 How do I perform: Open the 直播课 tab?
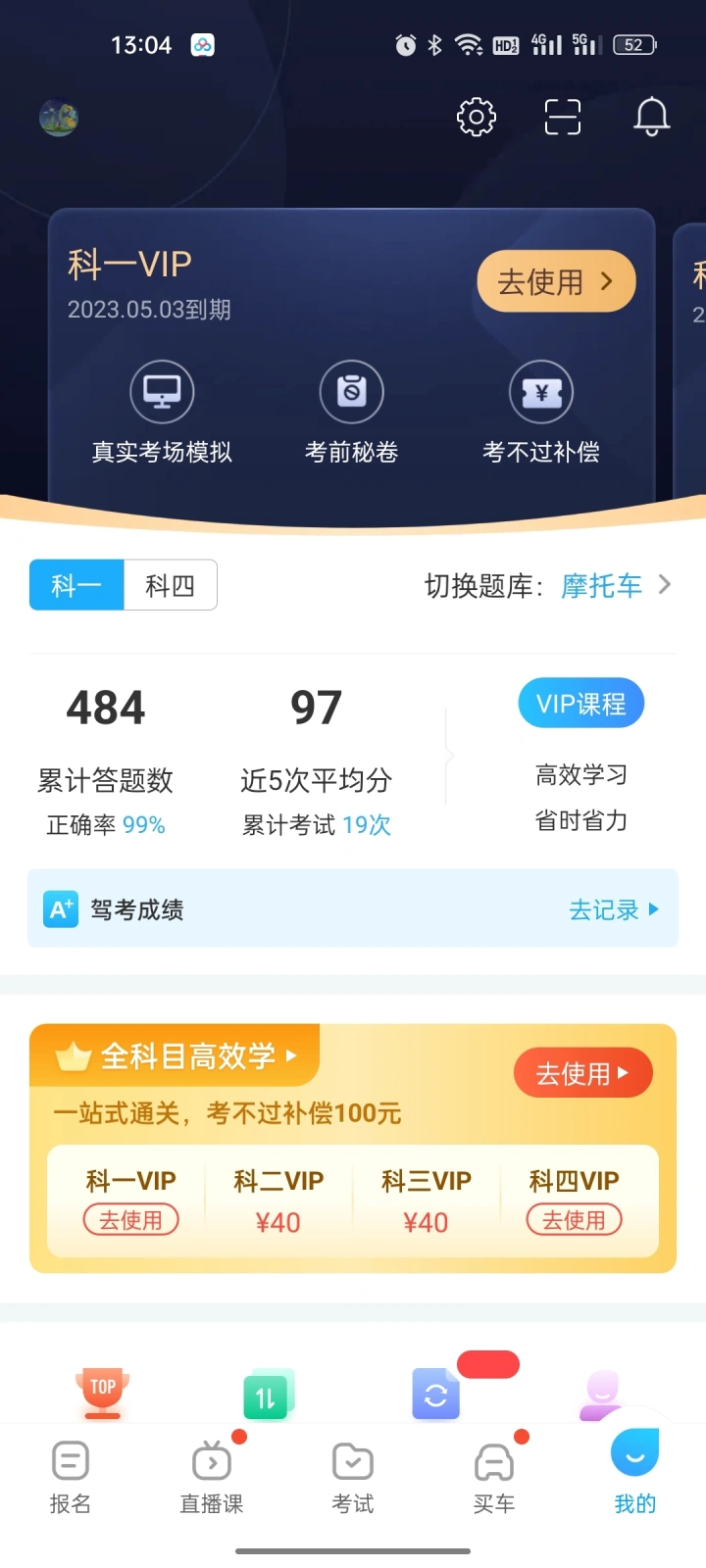pos(212,1478)
